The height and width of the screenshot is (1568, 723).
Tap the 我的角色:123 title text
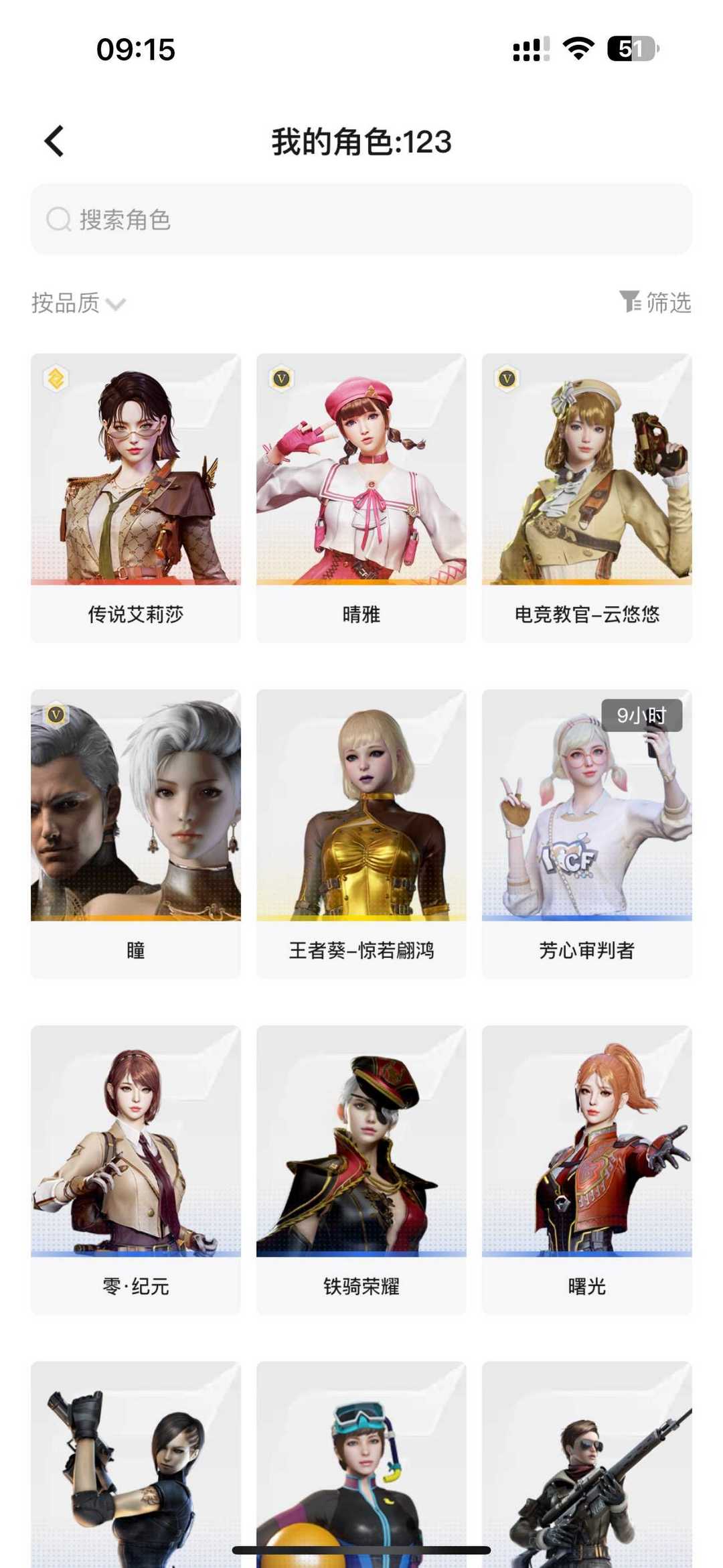(361, 141)
